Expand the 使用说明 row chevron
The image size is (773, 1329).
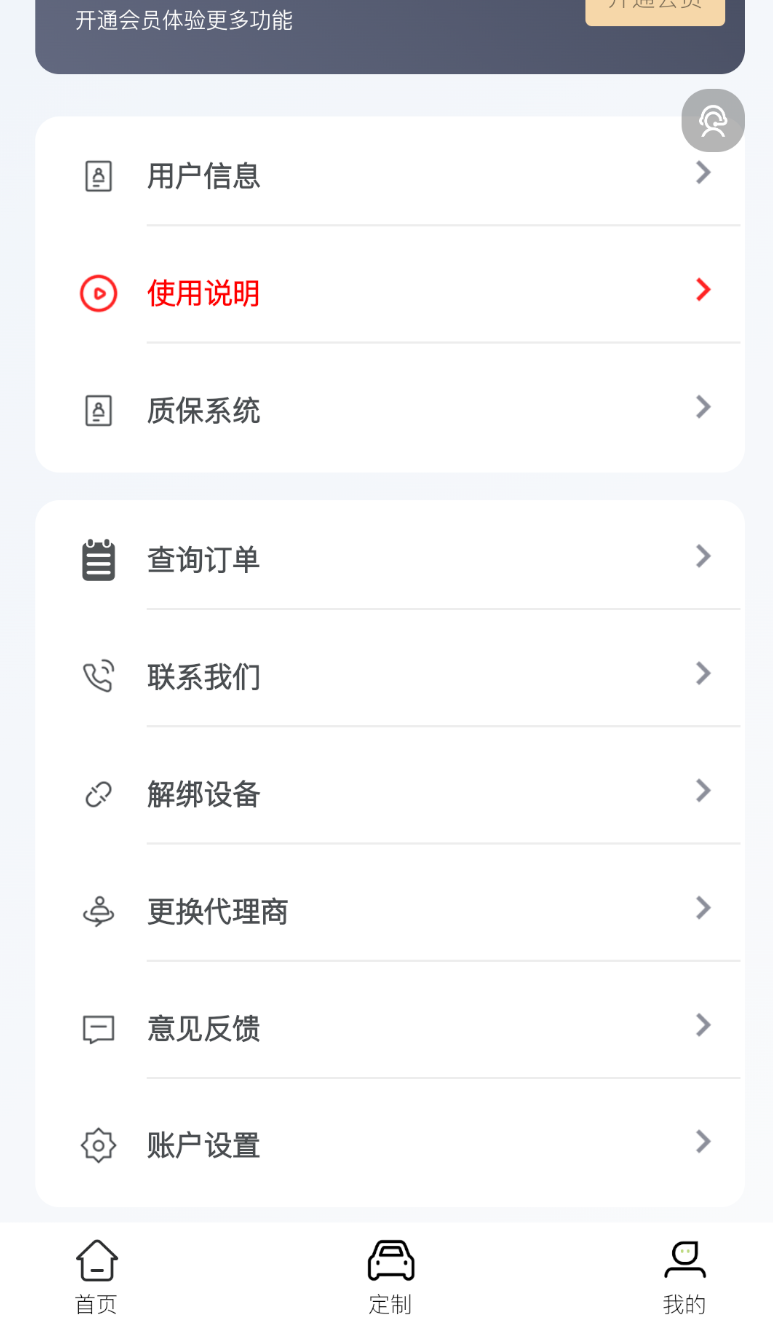702,289
